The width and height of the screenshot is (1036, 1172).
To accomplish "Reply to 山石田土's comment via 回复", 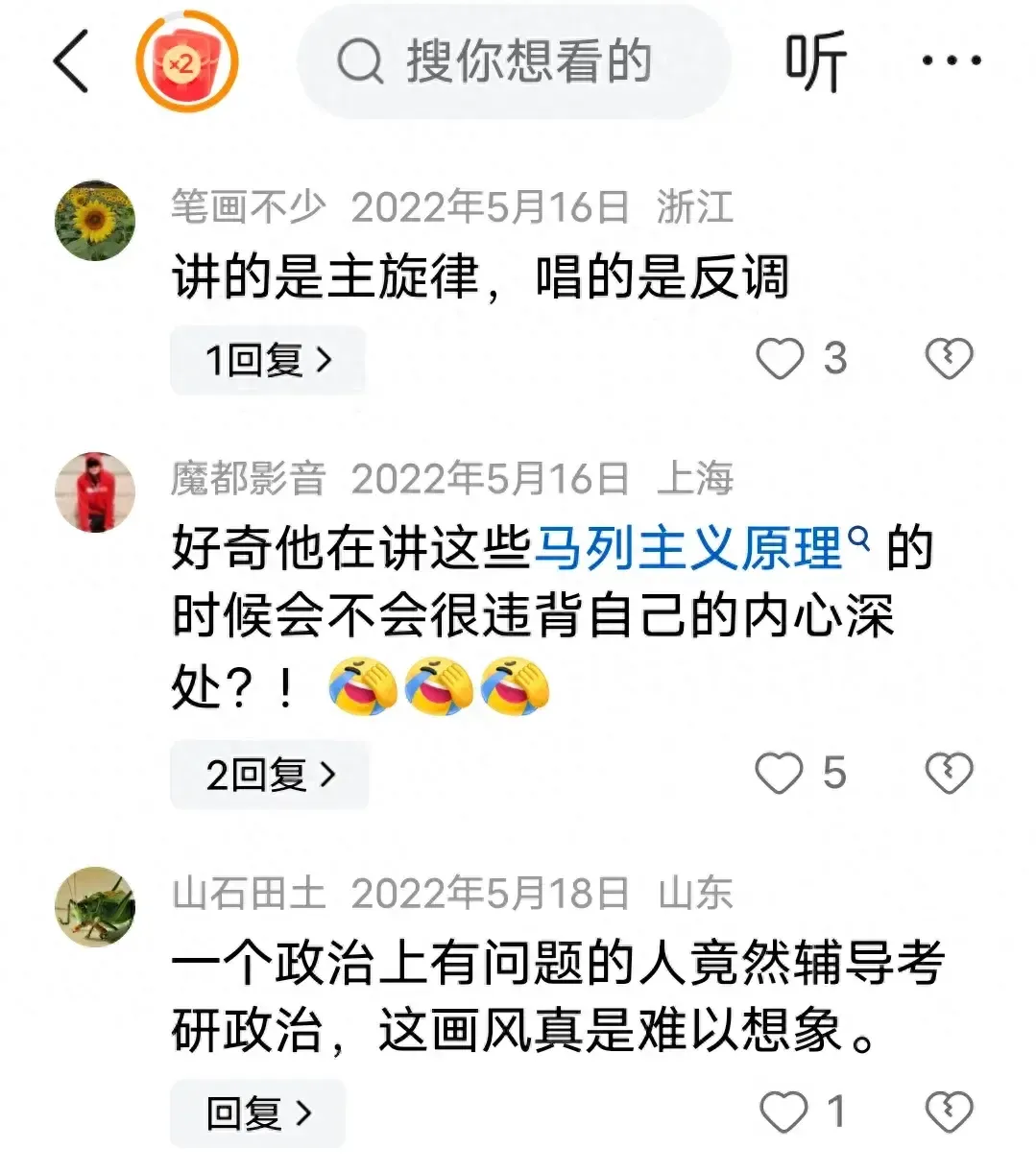I will point(257,1112).
